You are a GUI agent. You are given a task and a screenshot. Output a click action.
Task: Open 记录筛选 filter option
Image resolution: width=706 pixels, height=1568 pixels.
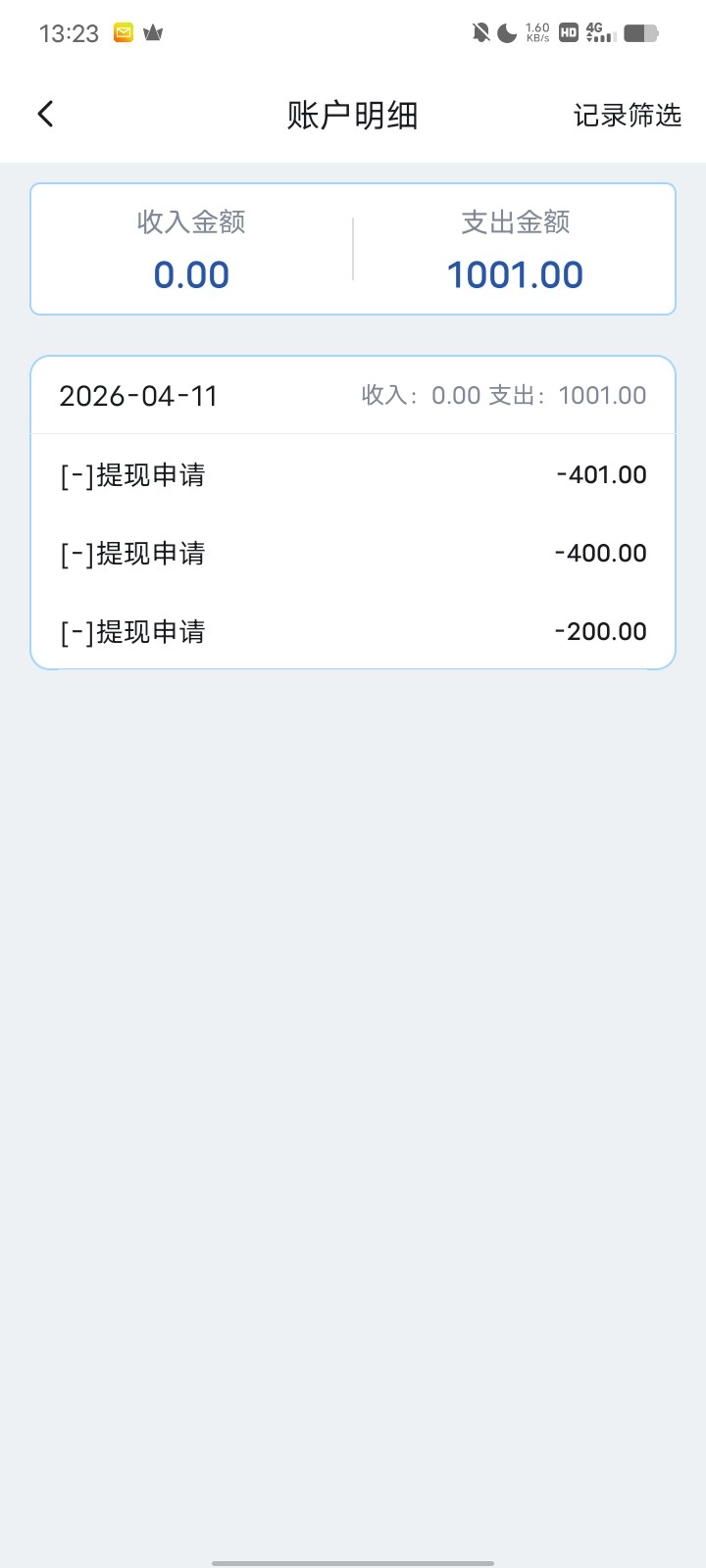(627, 116)
